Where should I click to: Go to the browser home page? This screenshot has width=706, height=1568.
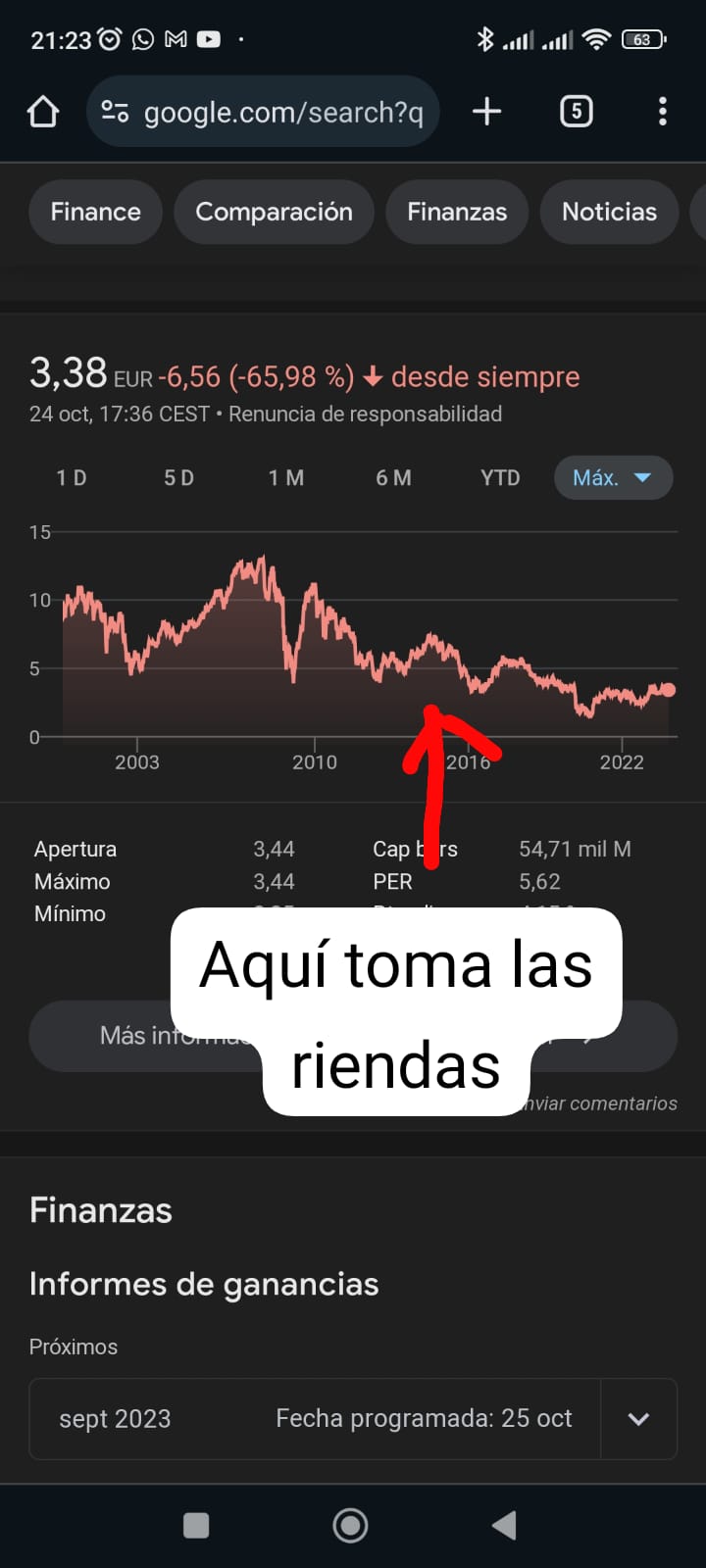point(43,112)
